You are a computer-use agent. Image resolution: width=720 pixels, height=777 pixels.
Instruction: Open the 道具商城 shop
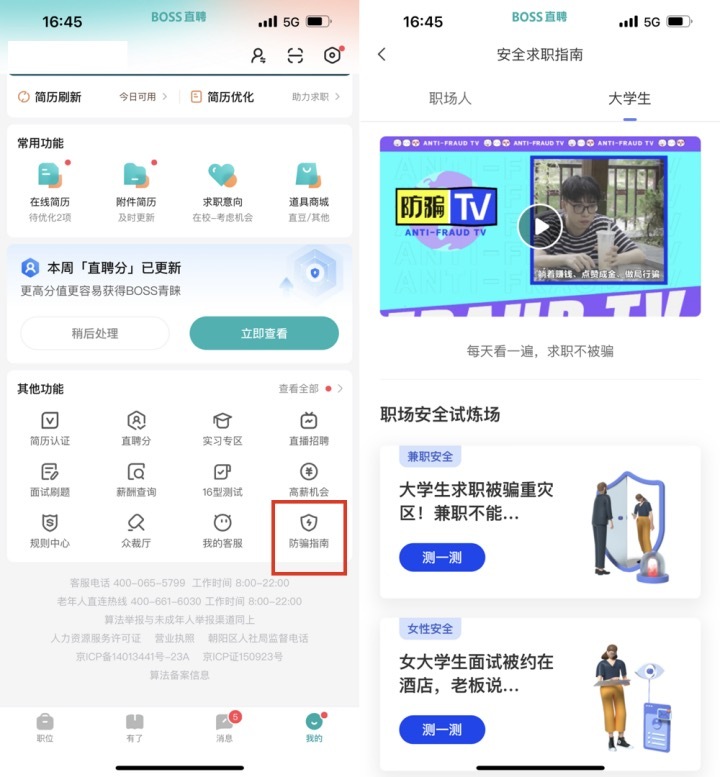tap(309, 185)
